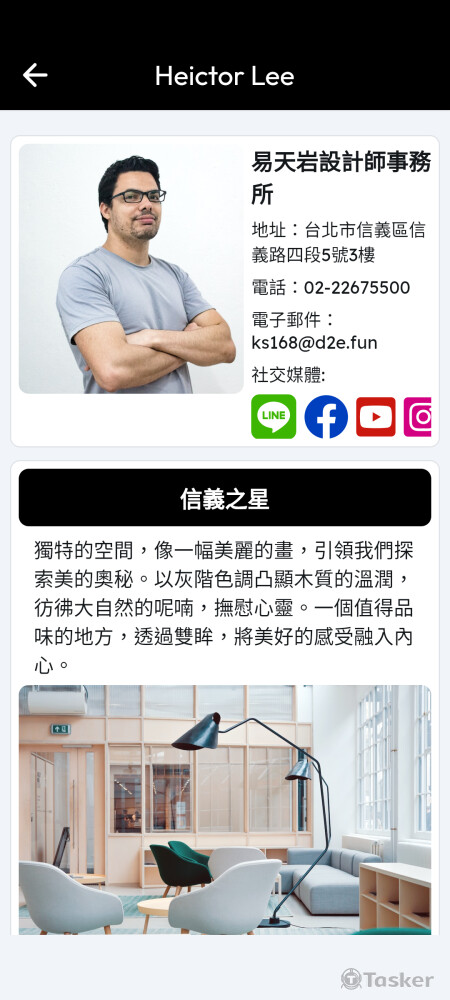
Task: View the interior design photo
Action: pyautogui.click(x=225, y=810)
